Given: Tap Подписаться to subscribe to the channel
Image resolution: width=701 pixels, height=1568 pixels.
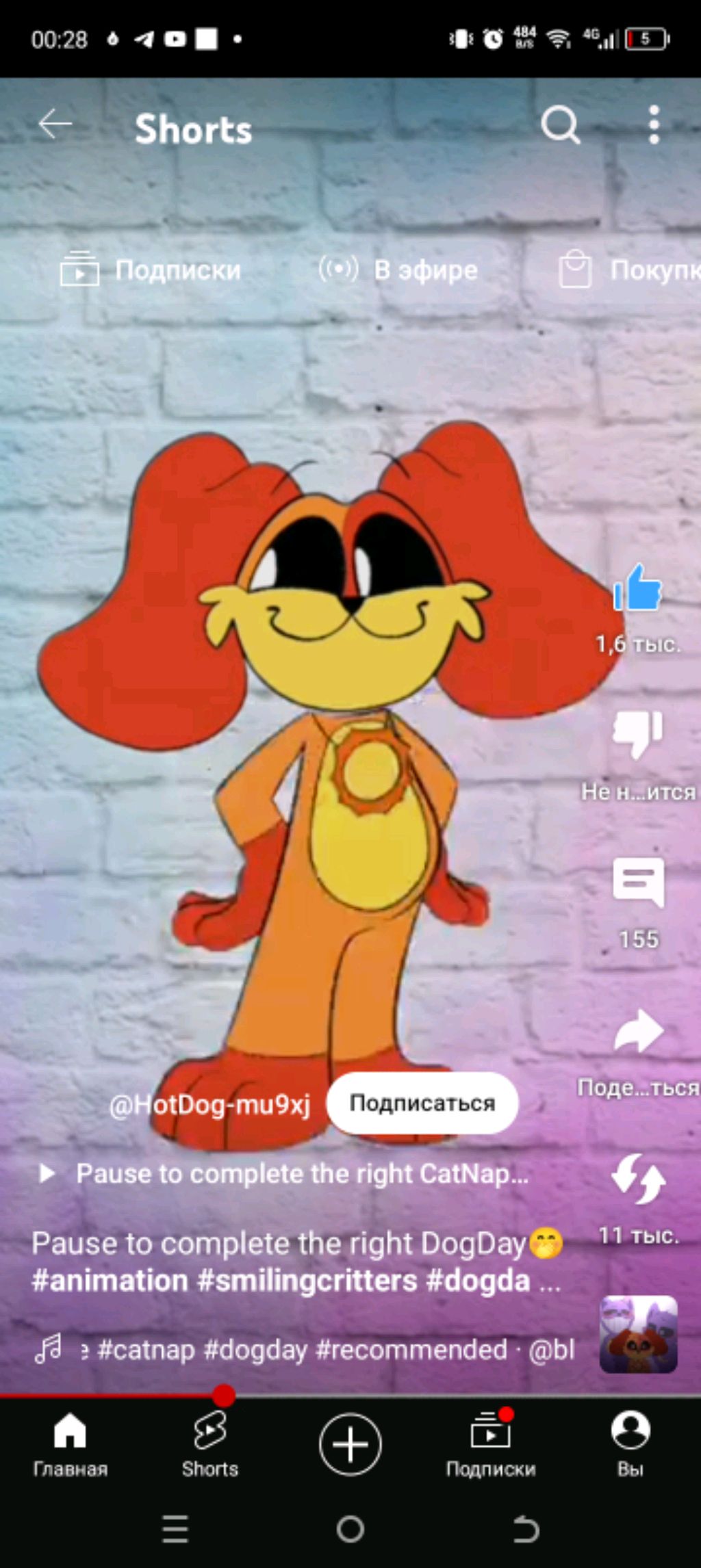Looking at the screenshot, I should [422, 1103].
